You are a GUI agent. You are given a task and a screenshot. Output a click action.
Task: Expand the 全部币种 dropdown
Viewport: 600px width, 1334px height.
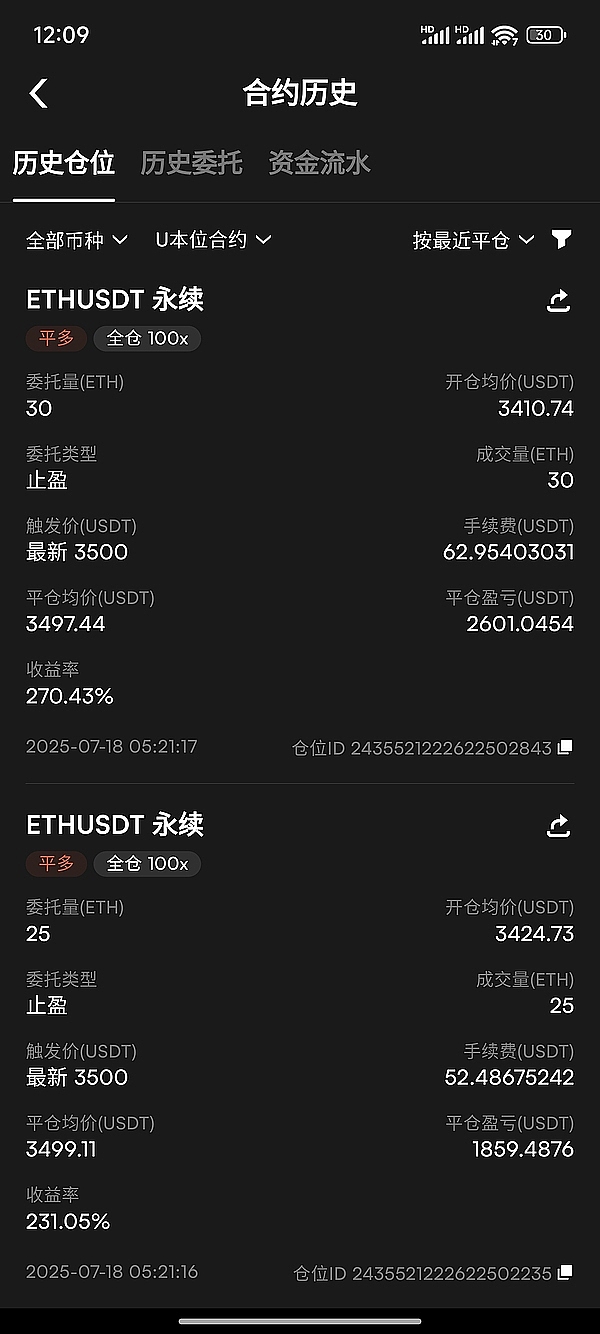click(77, 240)
